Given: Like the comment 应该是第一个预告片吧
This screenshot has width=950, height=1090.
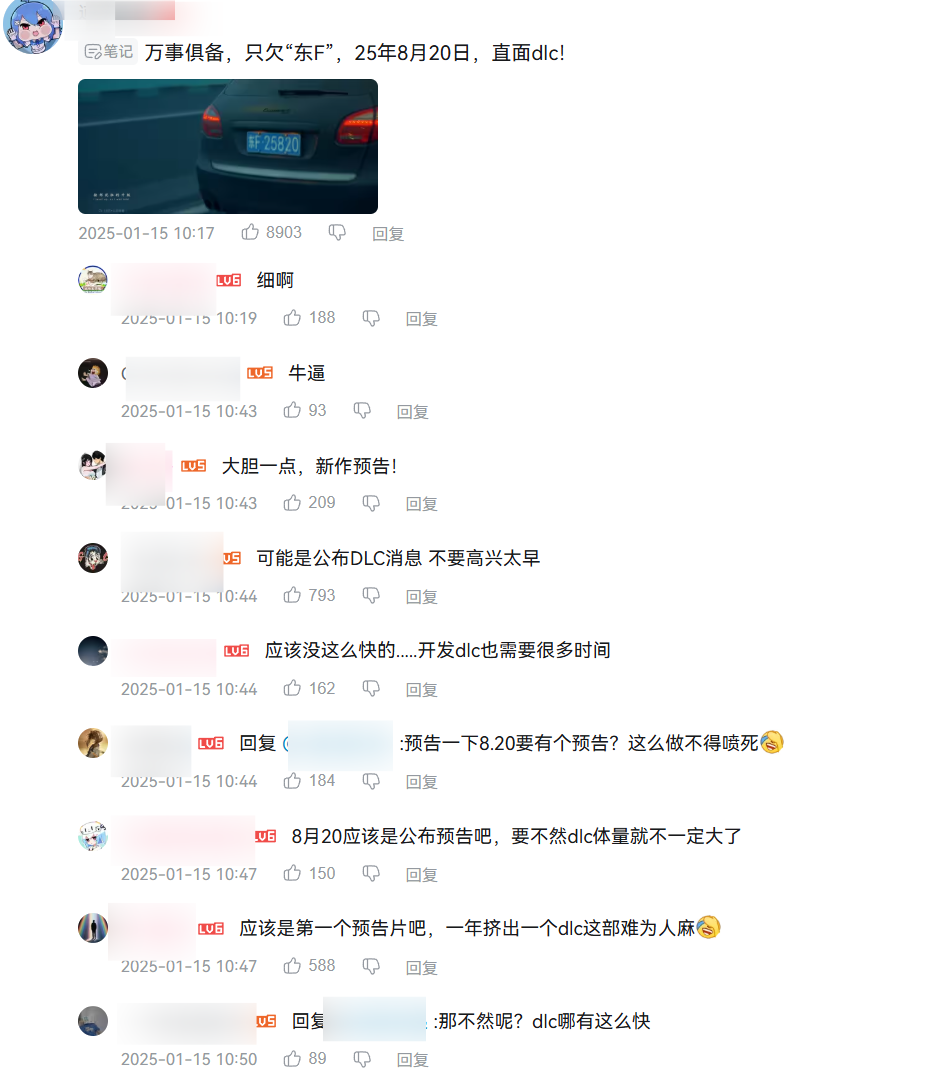Looking at the screenshot, I should coord(293,966).
